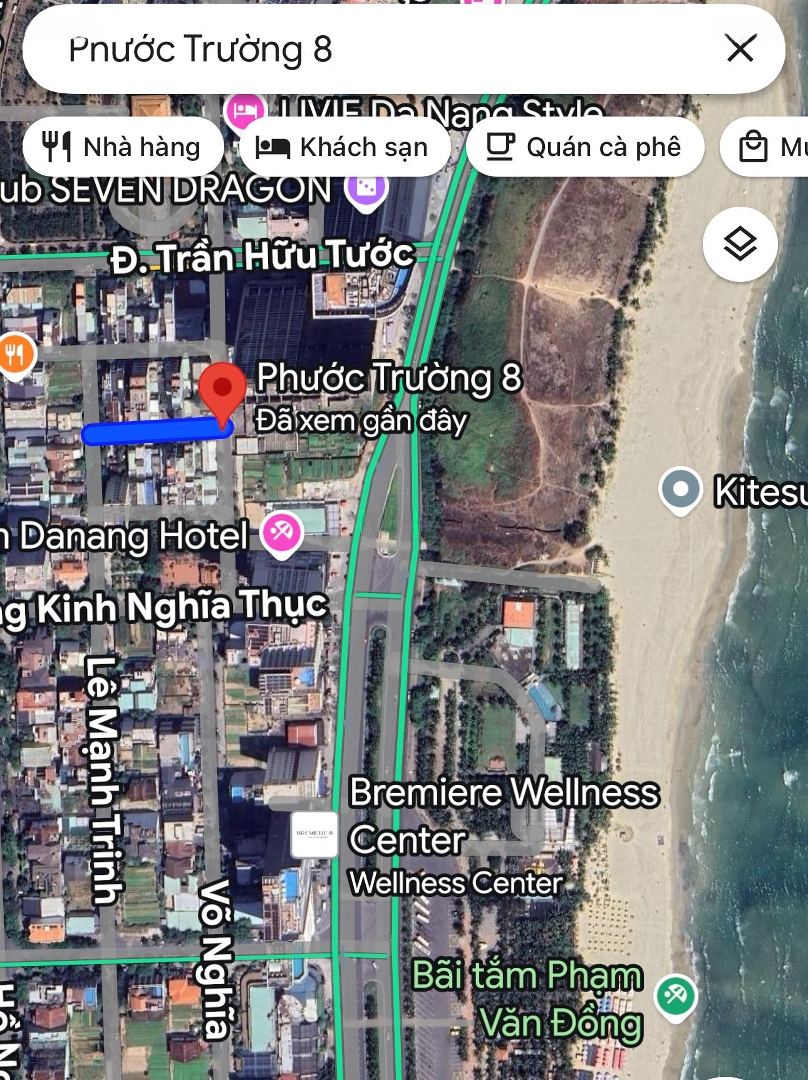The height and width of the screenshot is (1080, 808).
Task: Show Quán cà phê nearby
Action: [x=584, y=147]
